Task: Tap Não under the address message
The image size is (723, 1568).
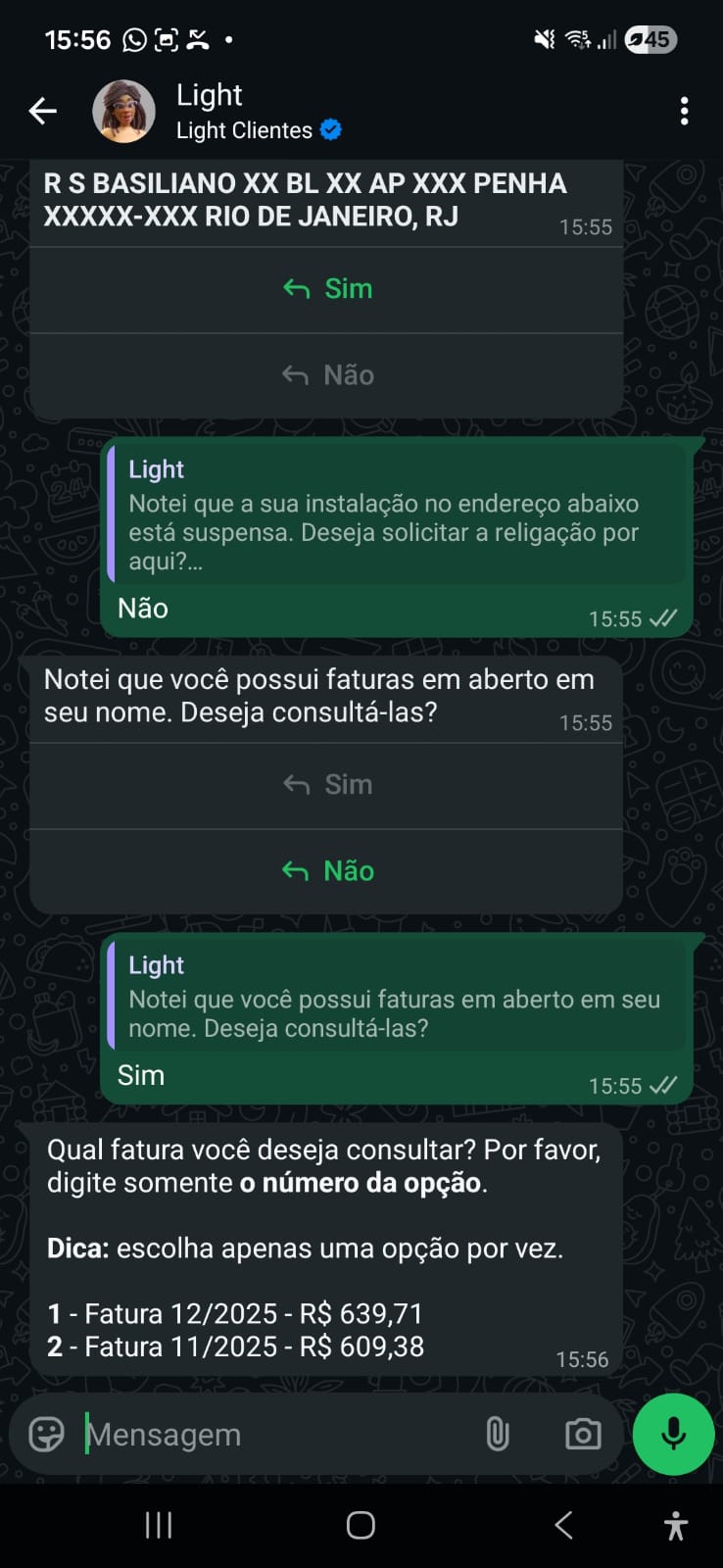Action: click(327, 375)
